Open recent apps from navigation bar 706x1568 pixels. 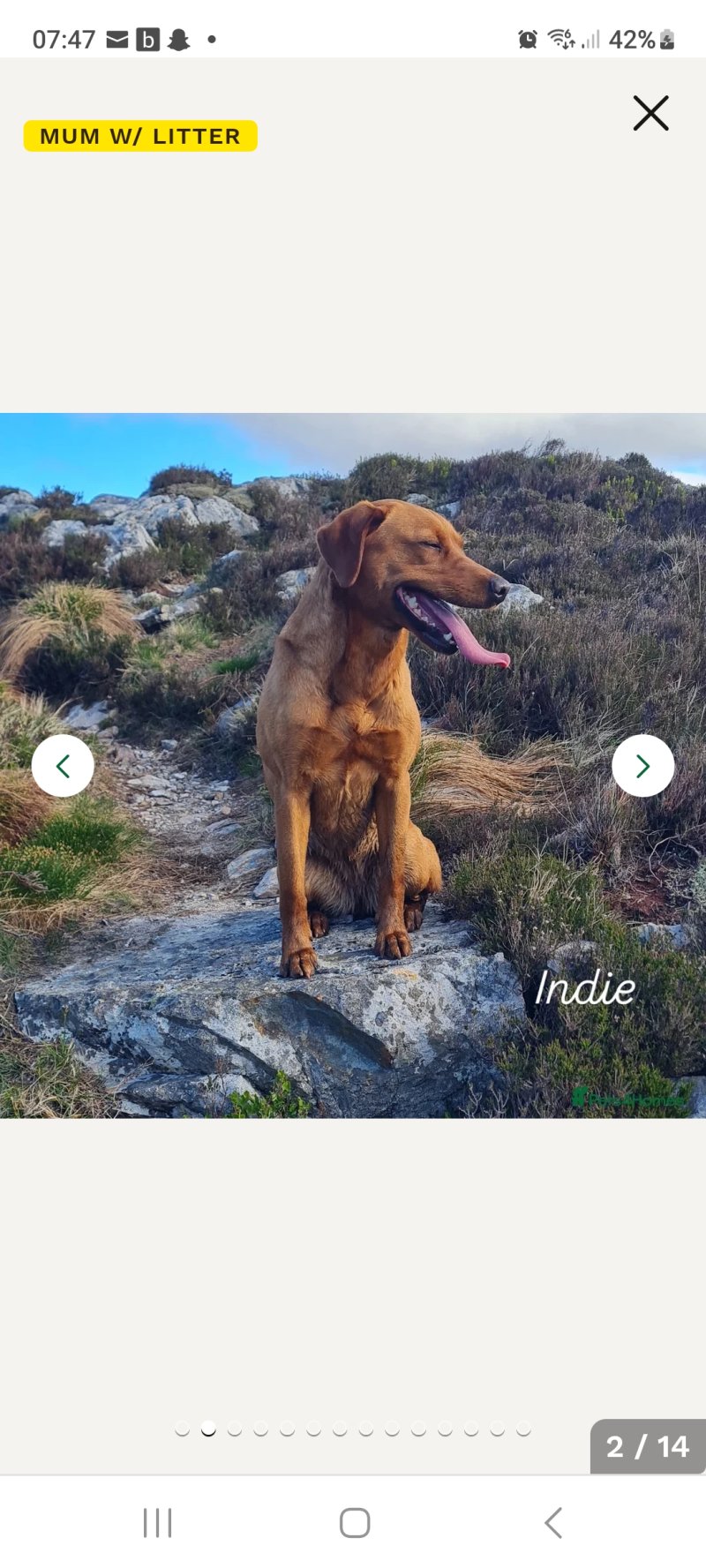(157, 1522)
